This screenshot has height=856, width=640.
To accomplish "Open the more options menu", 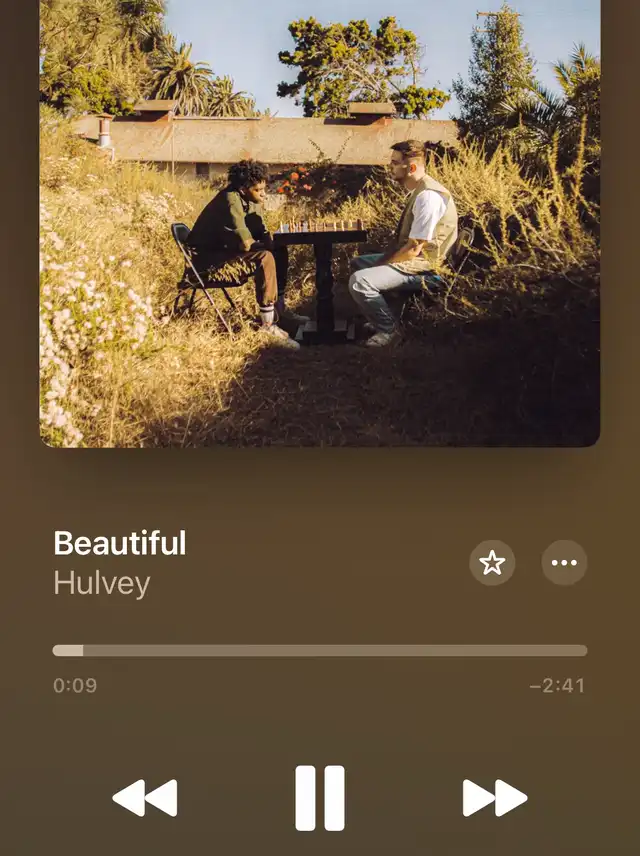I will (564, 563).
